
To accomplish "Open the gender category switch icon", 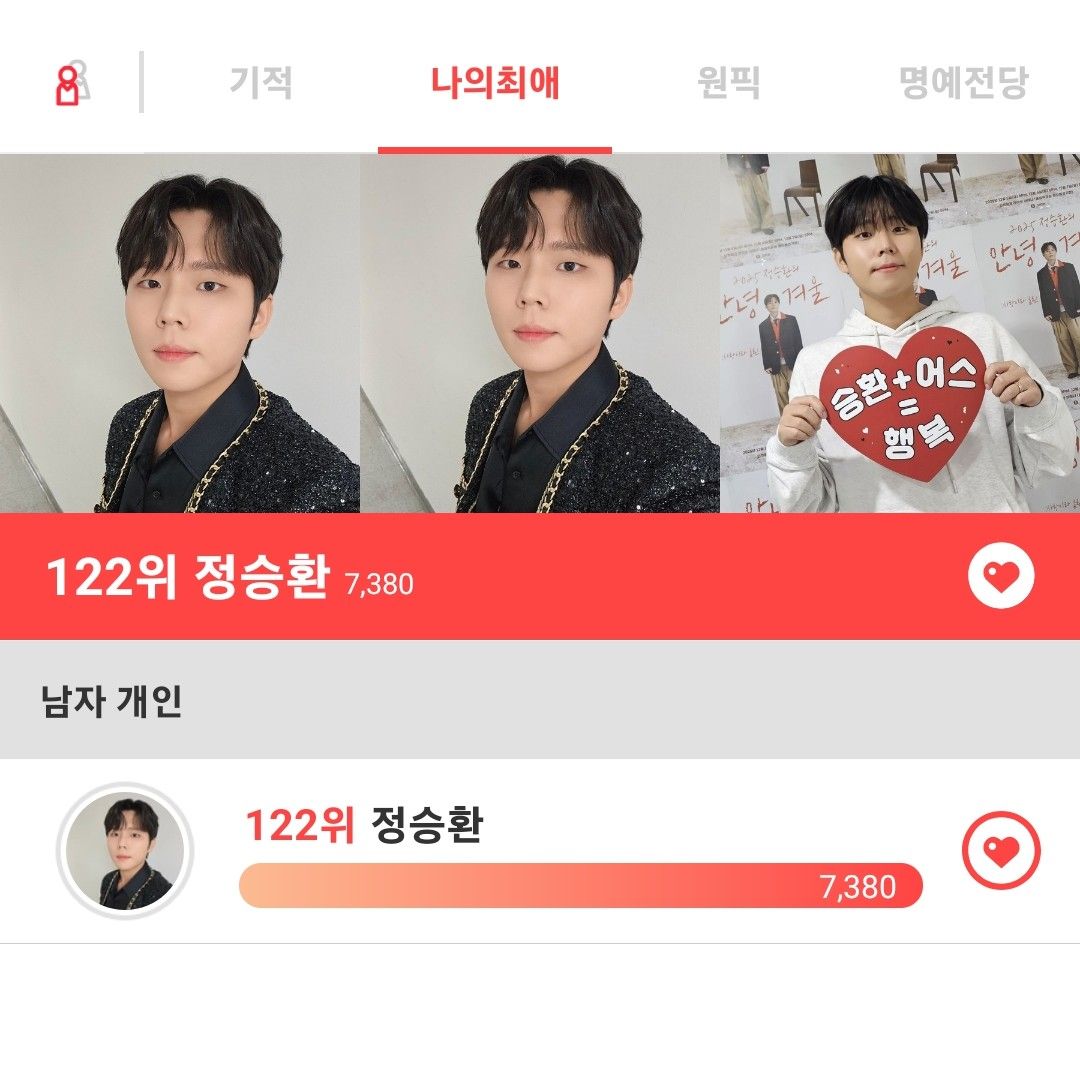I will pyautogui.click(x=72, y=84).
